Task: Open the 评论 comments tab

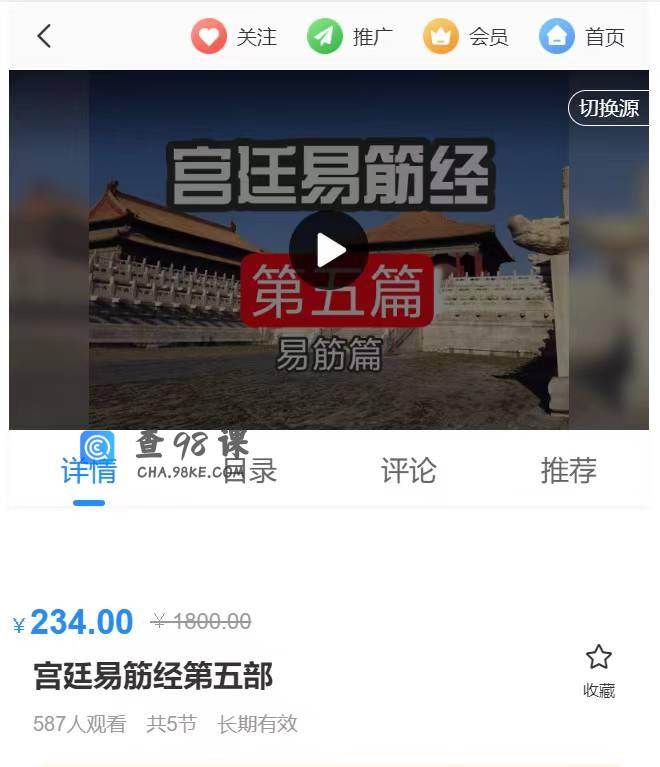Action: point(408,470)
